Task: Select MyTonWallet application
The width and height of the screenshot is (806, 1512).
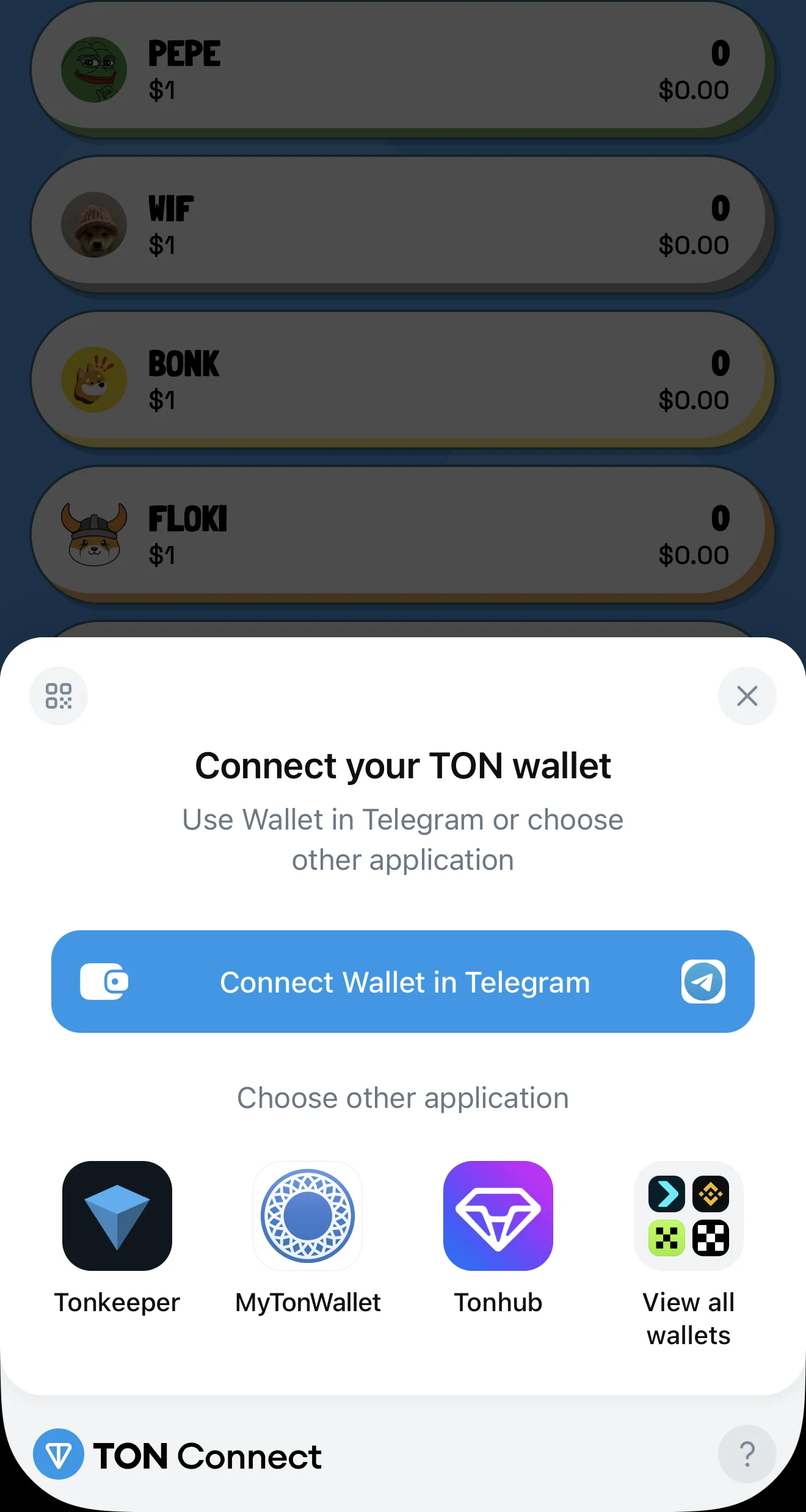Action: 308,1238
